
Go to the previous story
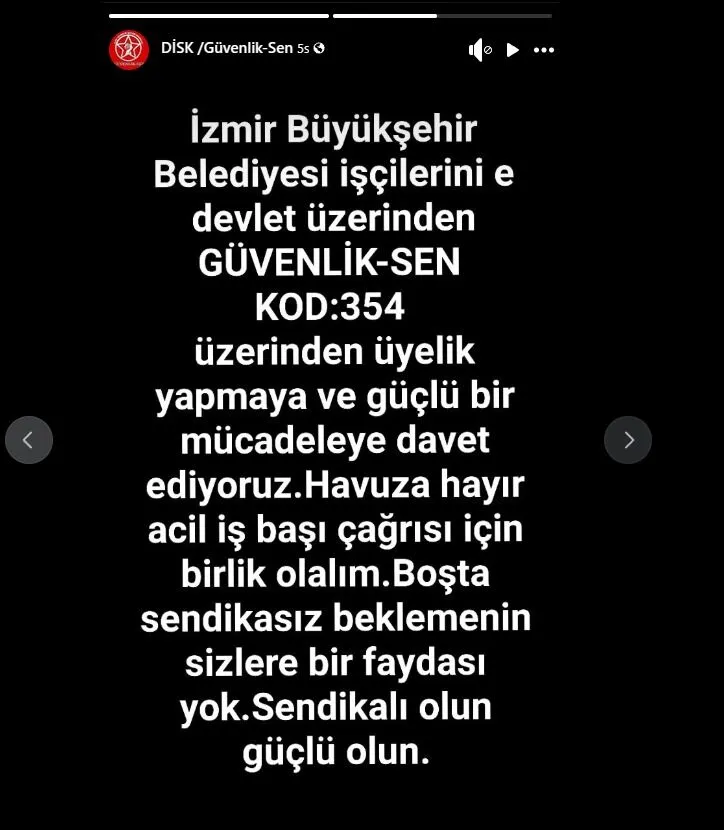tap(29, 440)
